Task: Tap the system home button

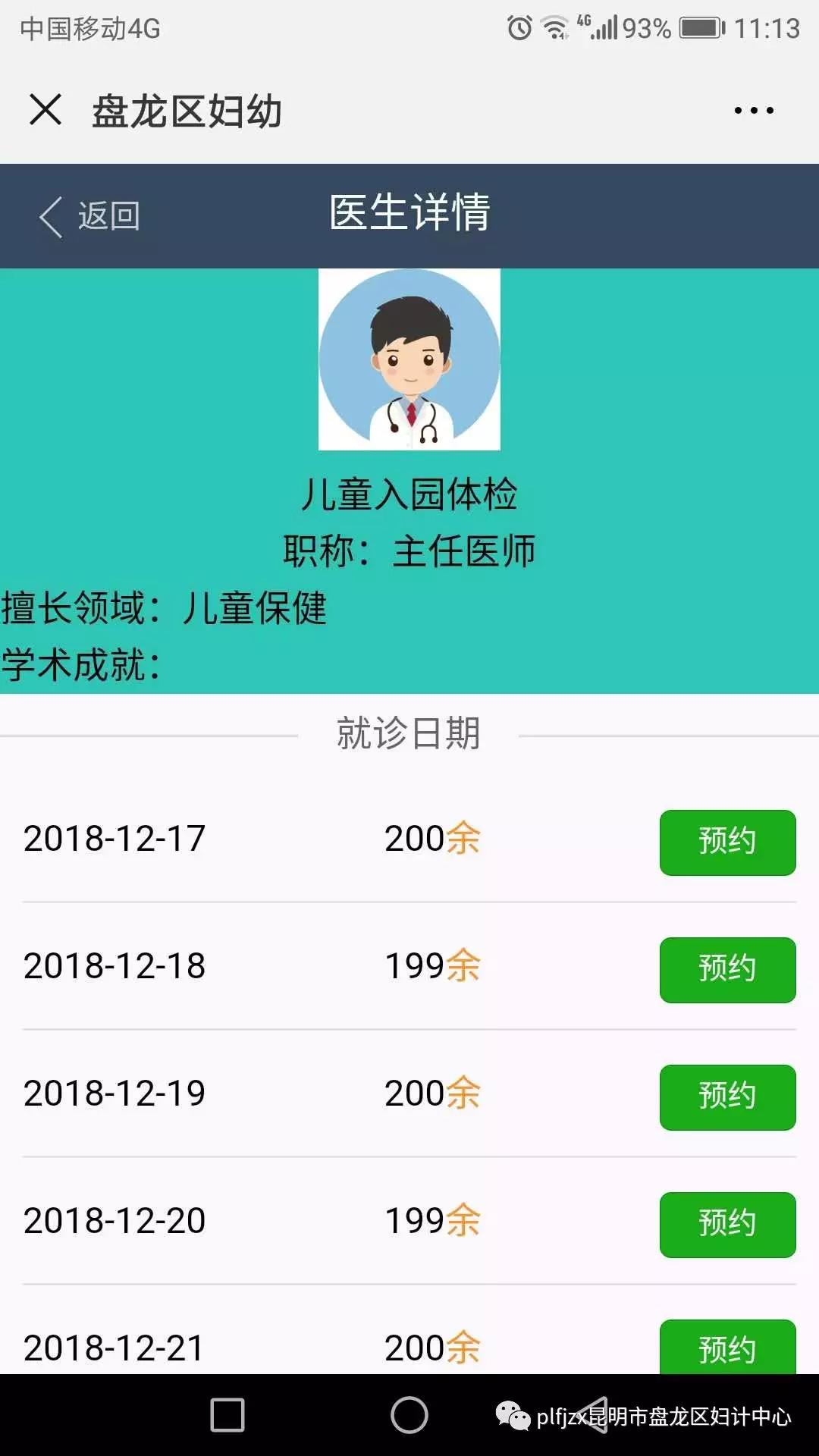Action: click(409, 1415)
